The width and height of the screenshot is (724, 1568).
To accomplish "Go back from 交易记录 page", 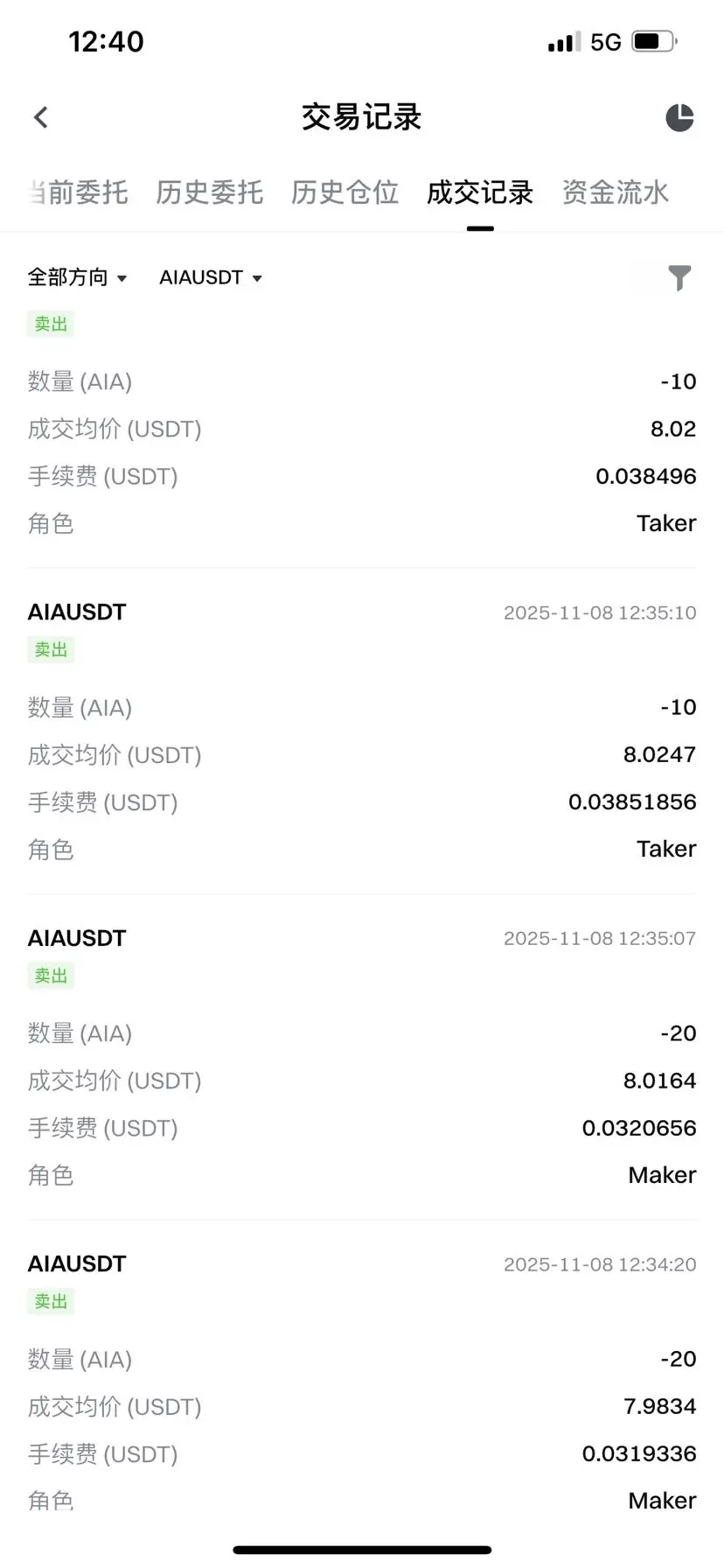I will 41,117.
